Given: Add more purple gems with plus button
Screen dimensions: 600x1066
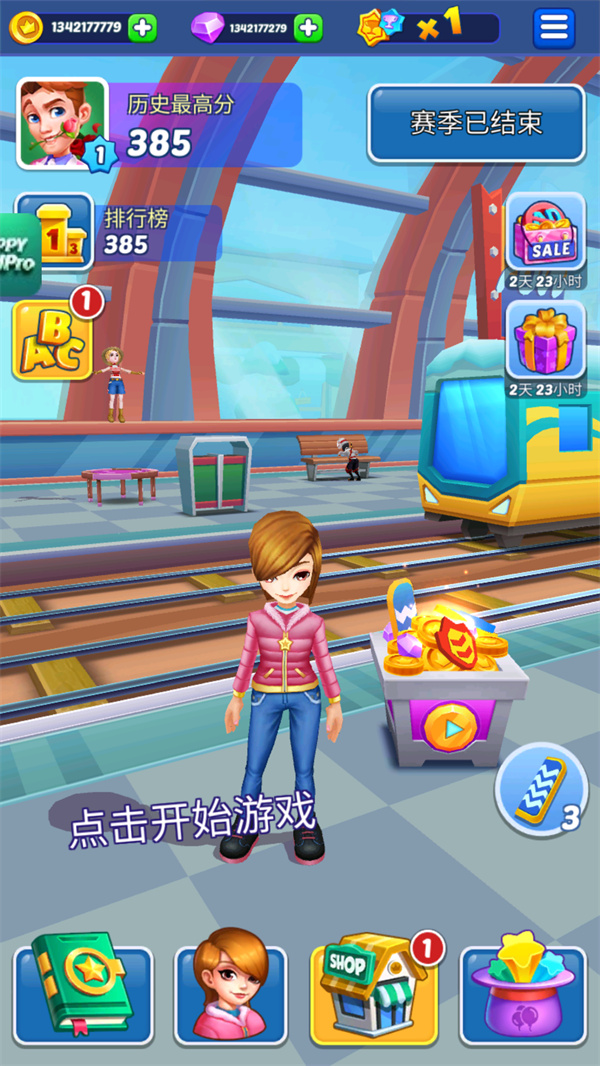Looking at the screenshot, I should 309,28.
